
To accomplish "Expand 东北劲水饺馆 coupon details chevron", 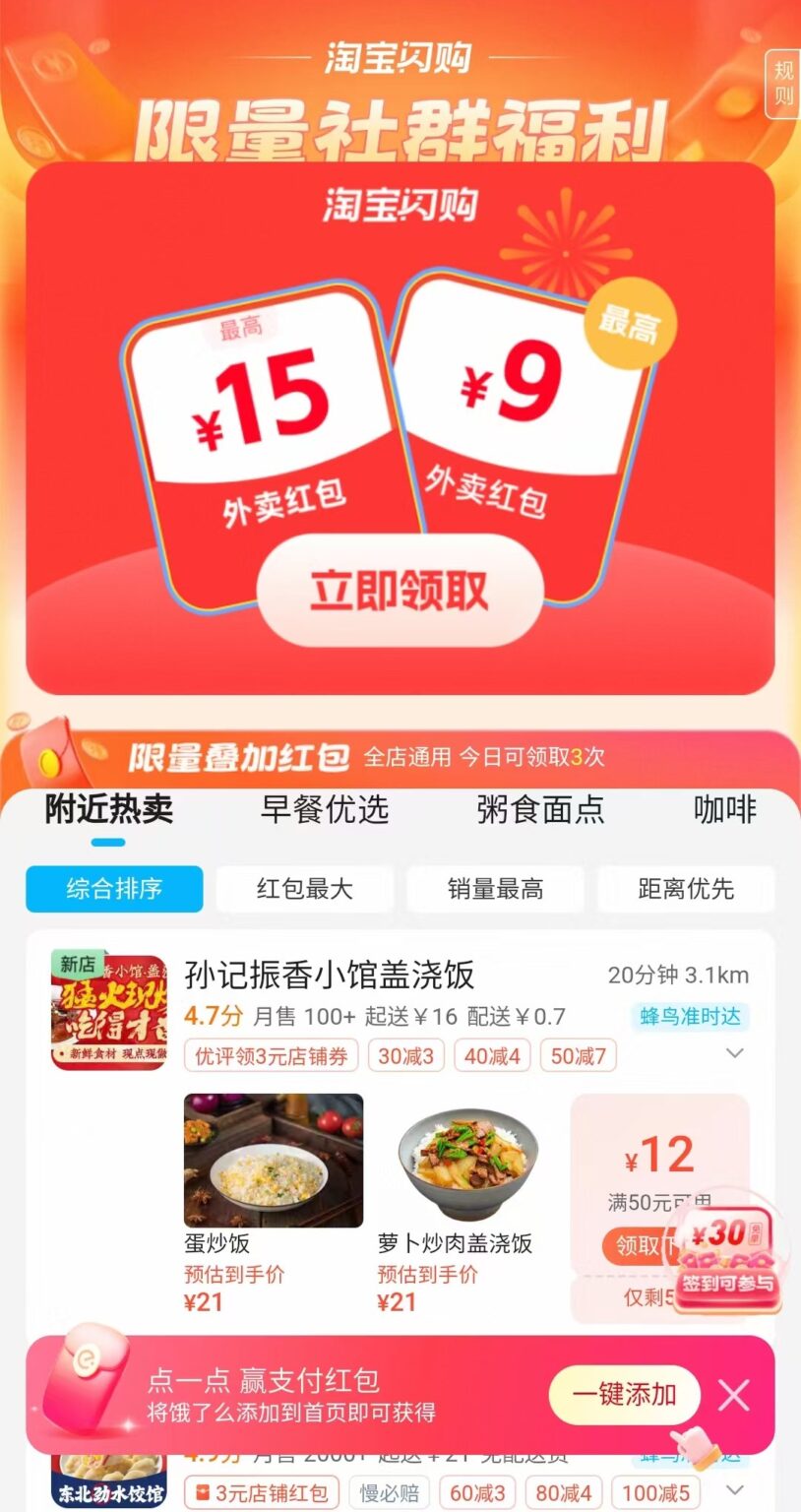I will tap(736, 1490).
